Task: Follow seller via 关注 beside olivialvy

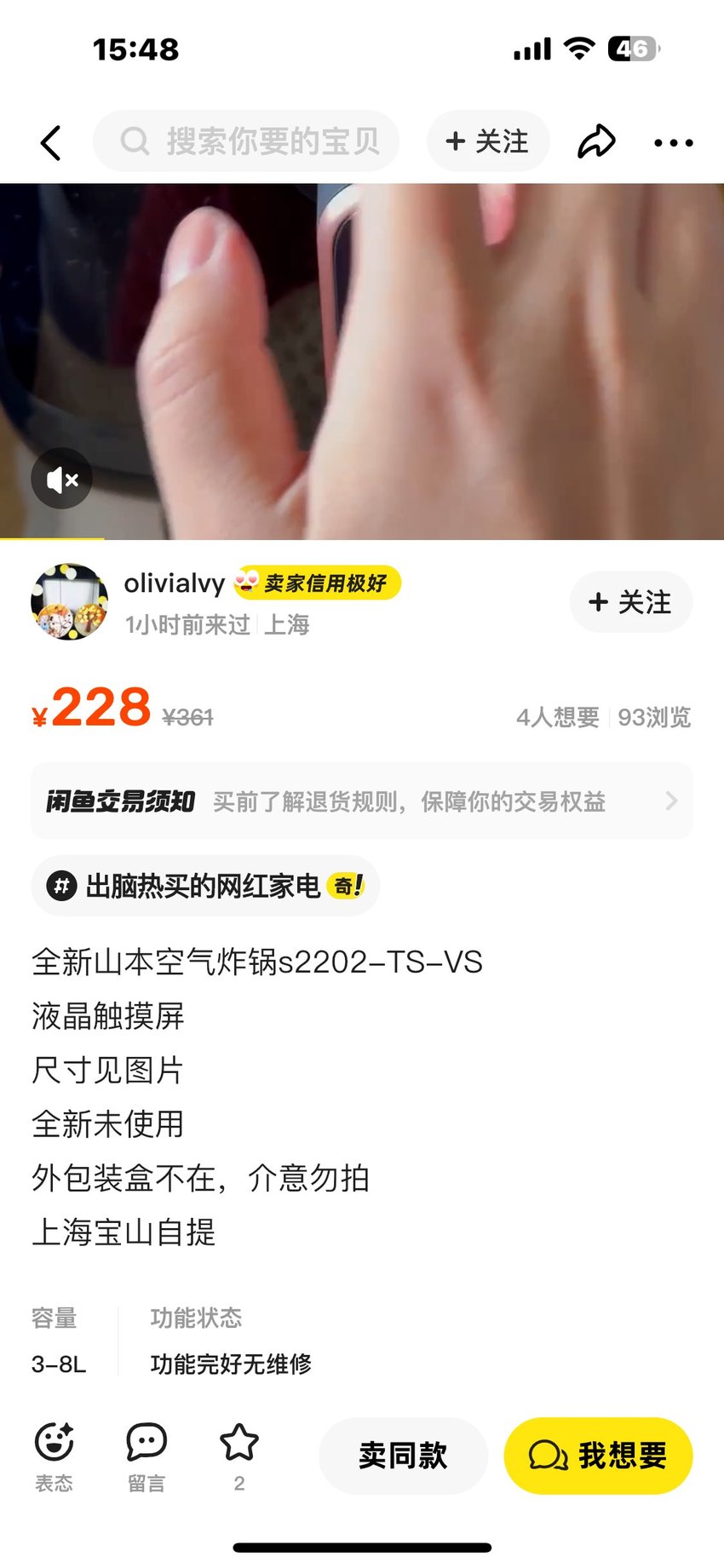Action: pyautogui.click(x=630, y=602)
